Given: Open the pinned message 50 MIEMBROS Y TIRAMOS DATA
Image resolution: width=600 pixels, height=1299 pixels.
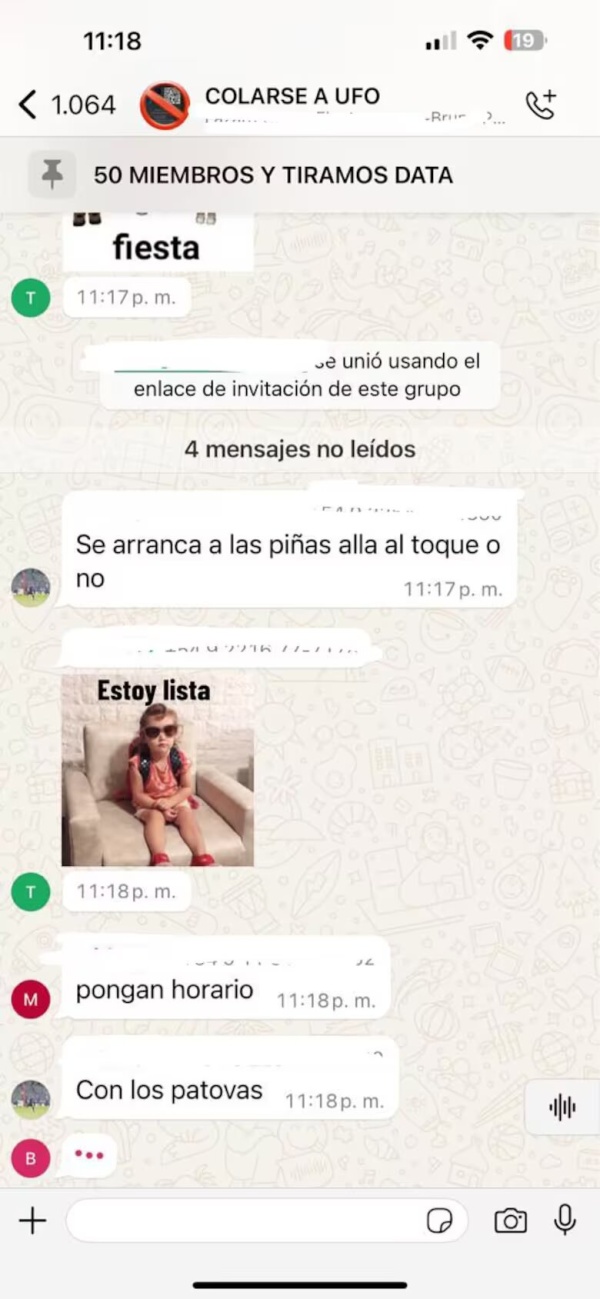Looking at the screenshot, I should 273,175.
